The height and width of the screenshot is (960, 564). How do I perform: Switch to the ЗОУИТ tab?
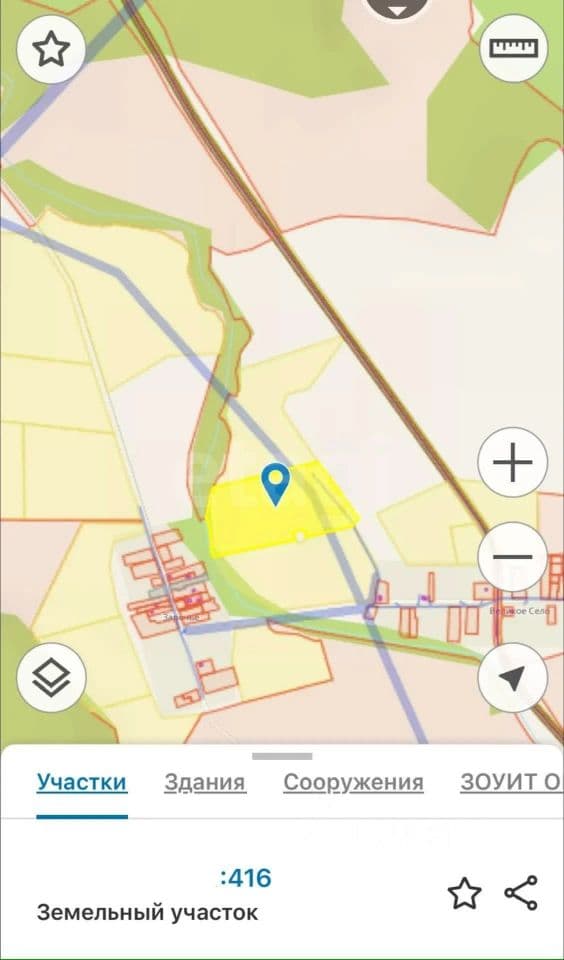[512, 782]
